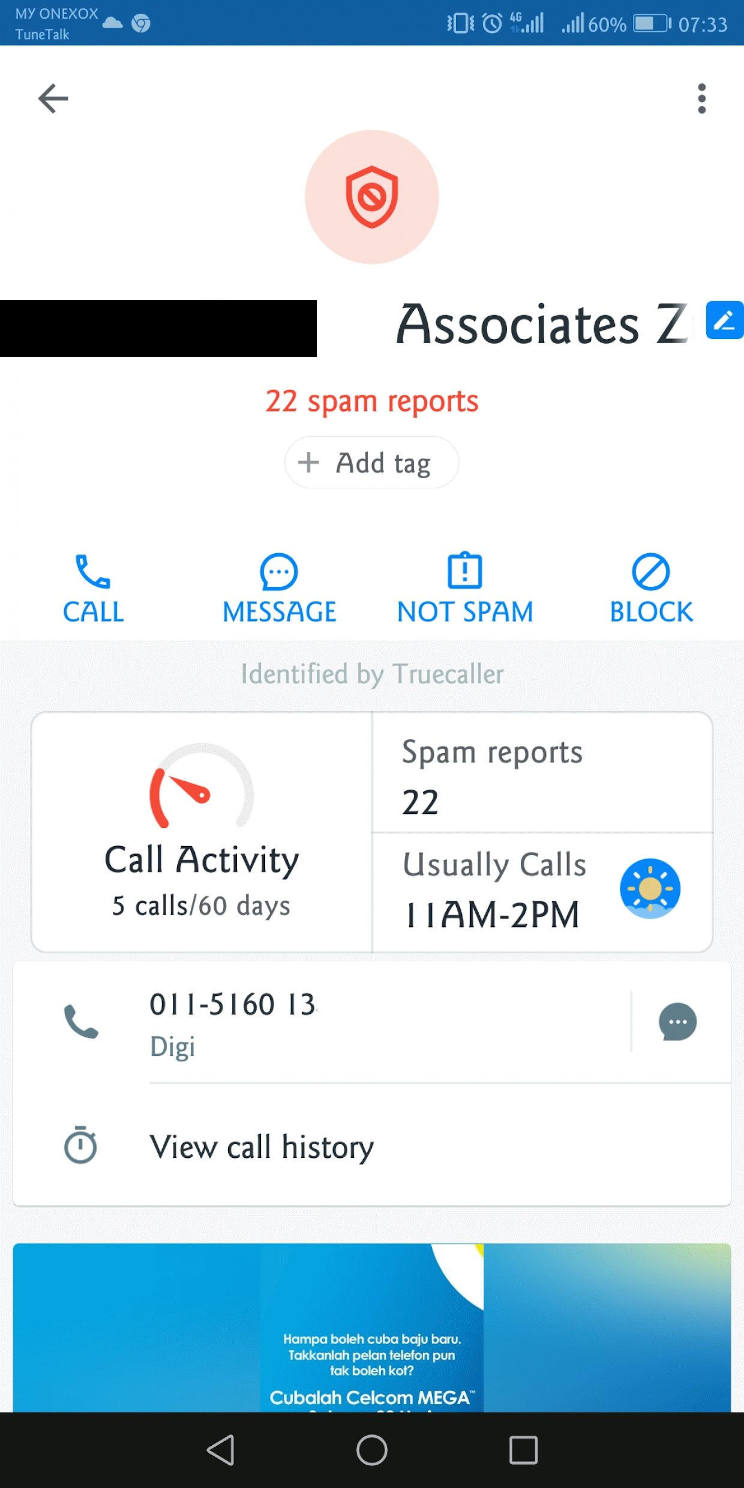Send a message to this number
Viewport: 744px width, 1488px height.
tap(279, 590)
